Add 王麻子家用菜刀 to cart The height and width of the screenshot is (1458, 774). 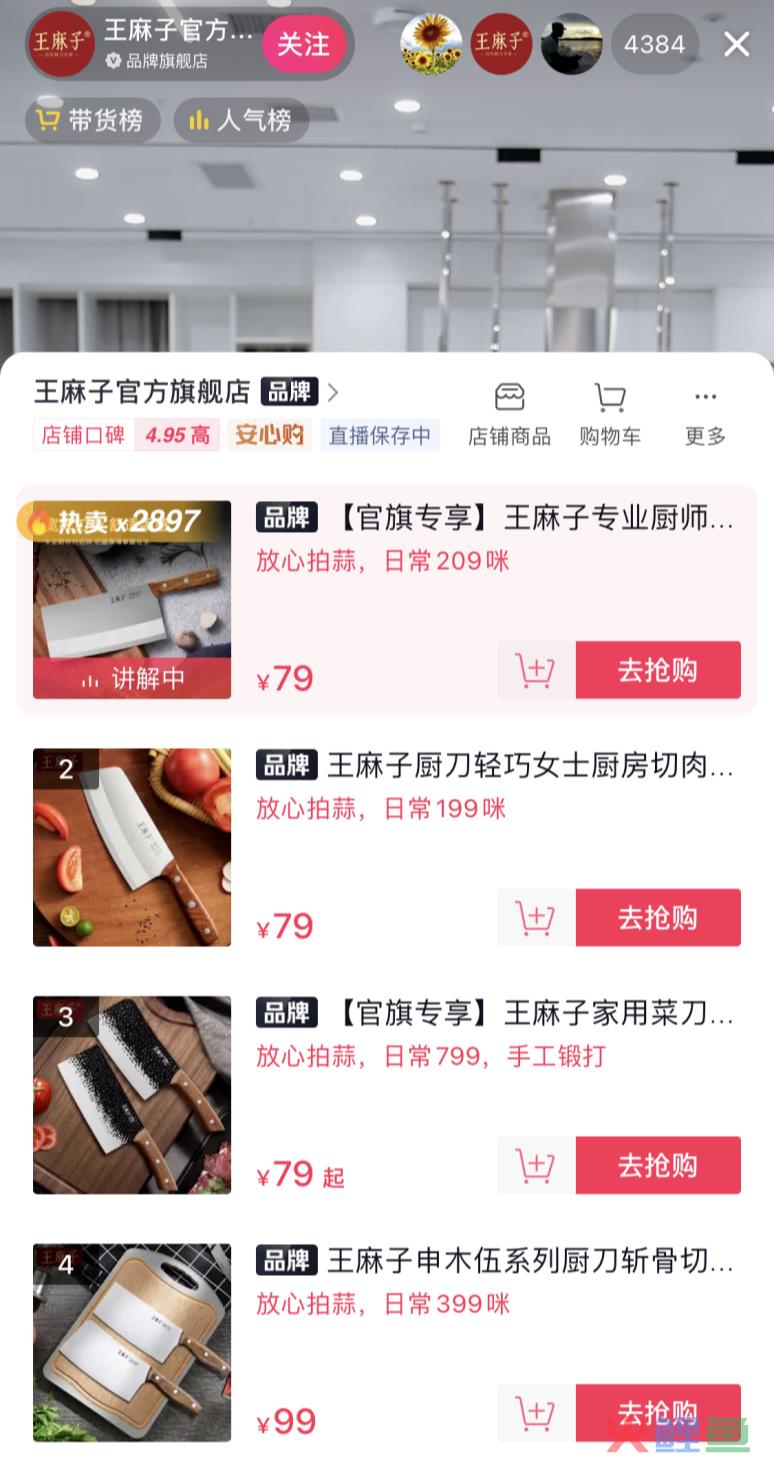pos(535,1165)
